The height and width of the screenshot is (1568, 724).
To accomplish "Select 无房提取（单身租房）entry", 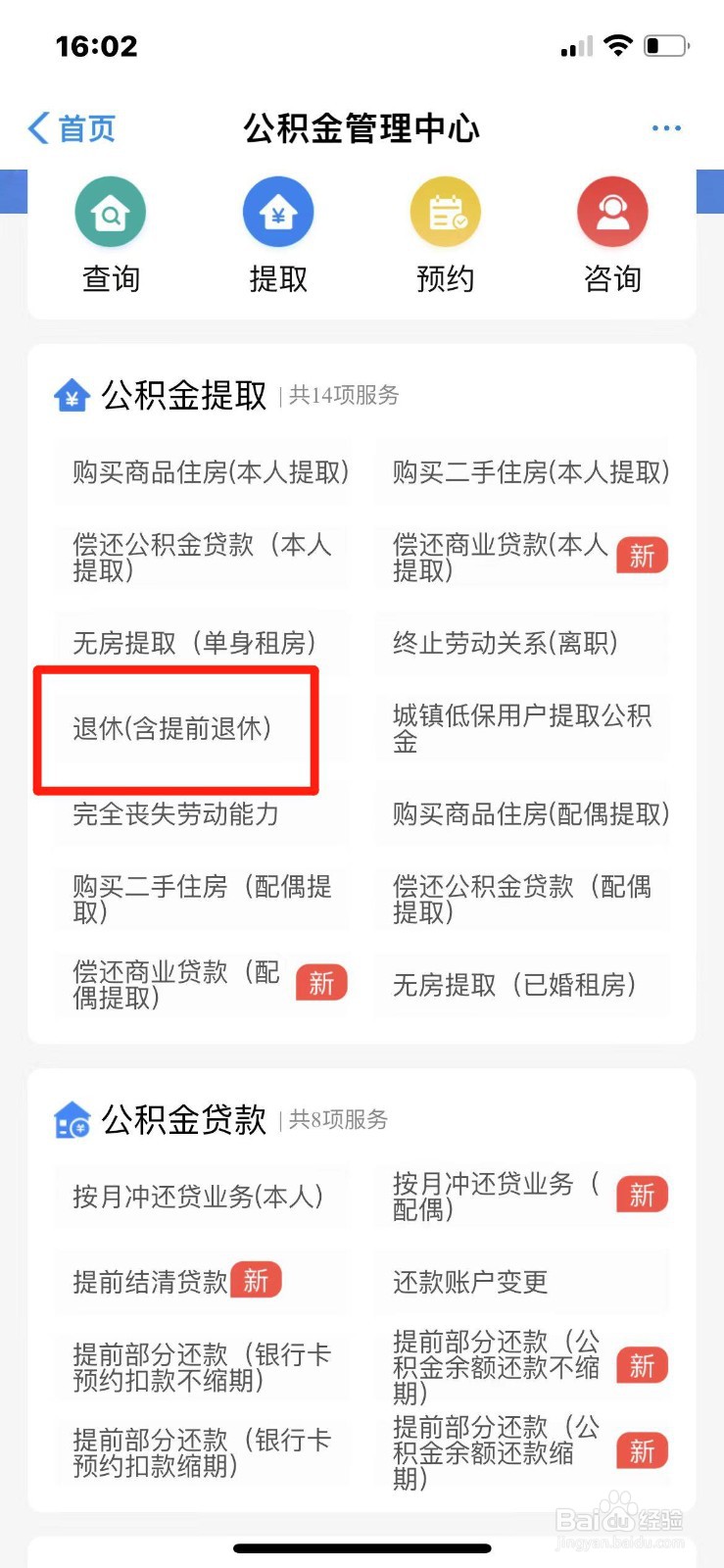I will pos(194,644).
